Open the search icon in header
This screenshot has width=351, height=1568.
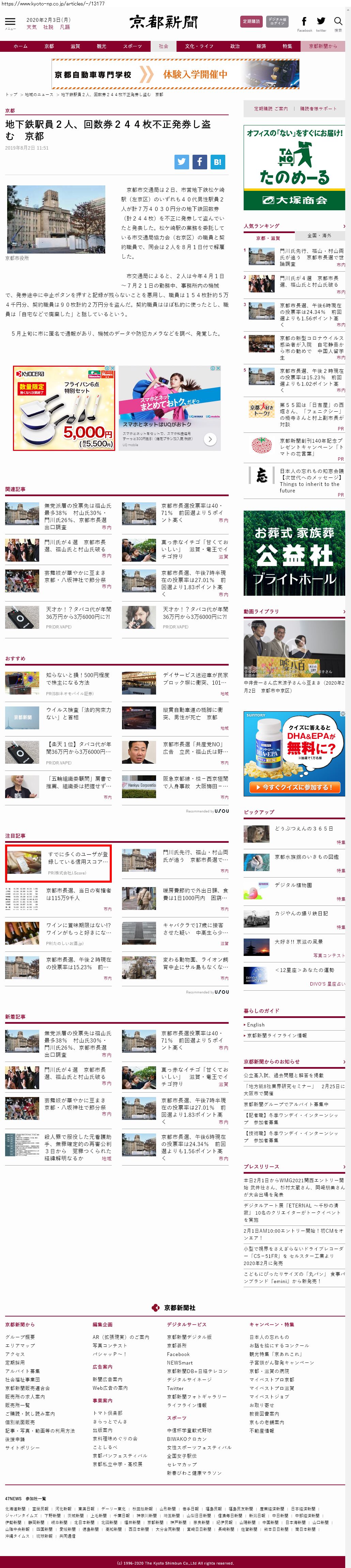coord(338,22)
